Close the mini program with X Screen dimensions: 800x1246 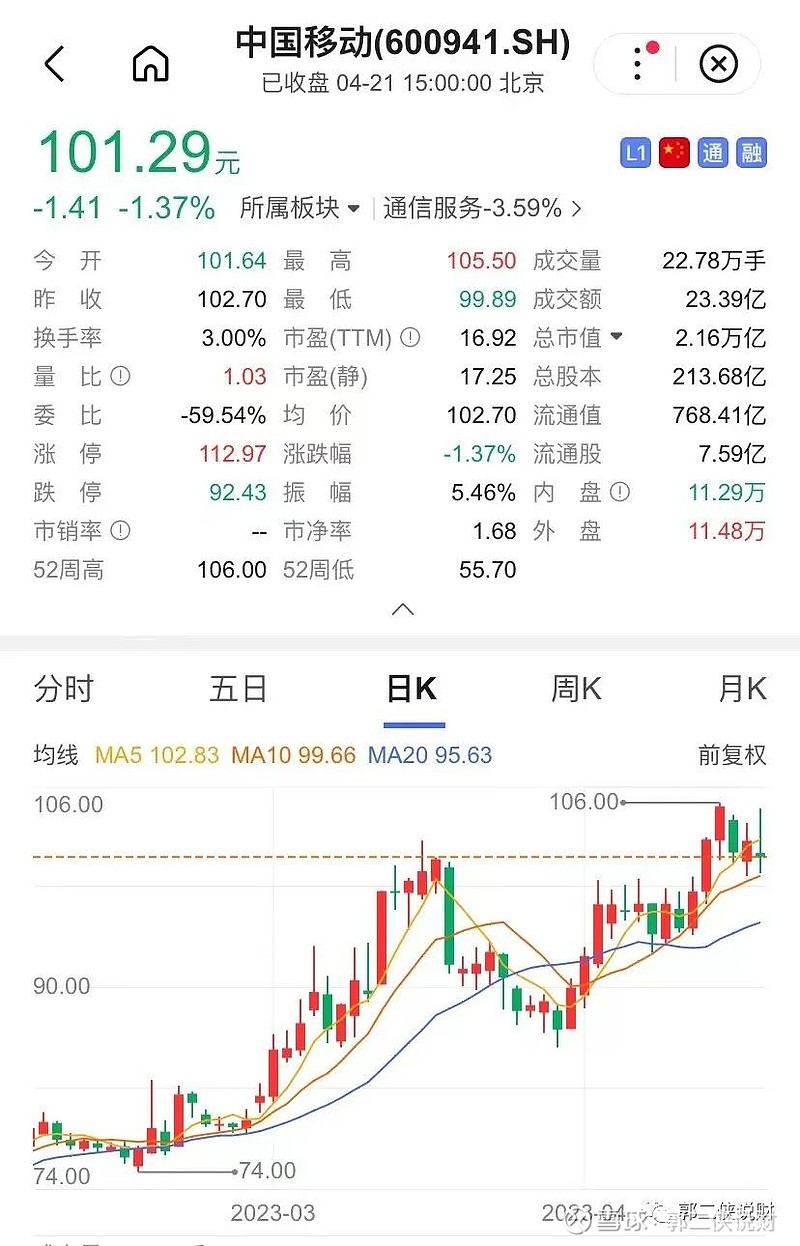coord(718,65)
